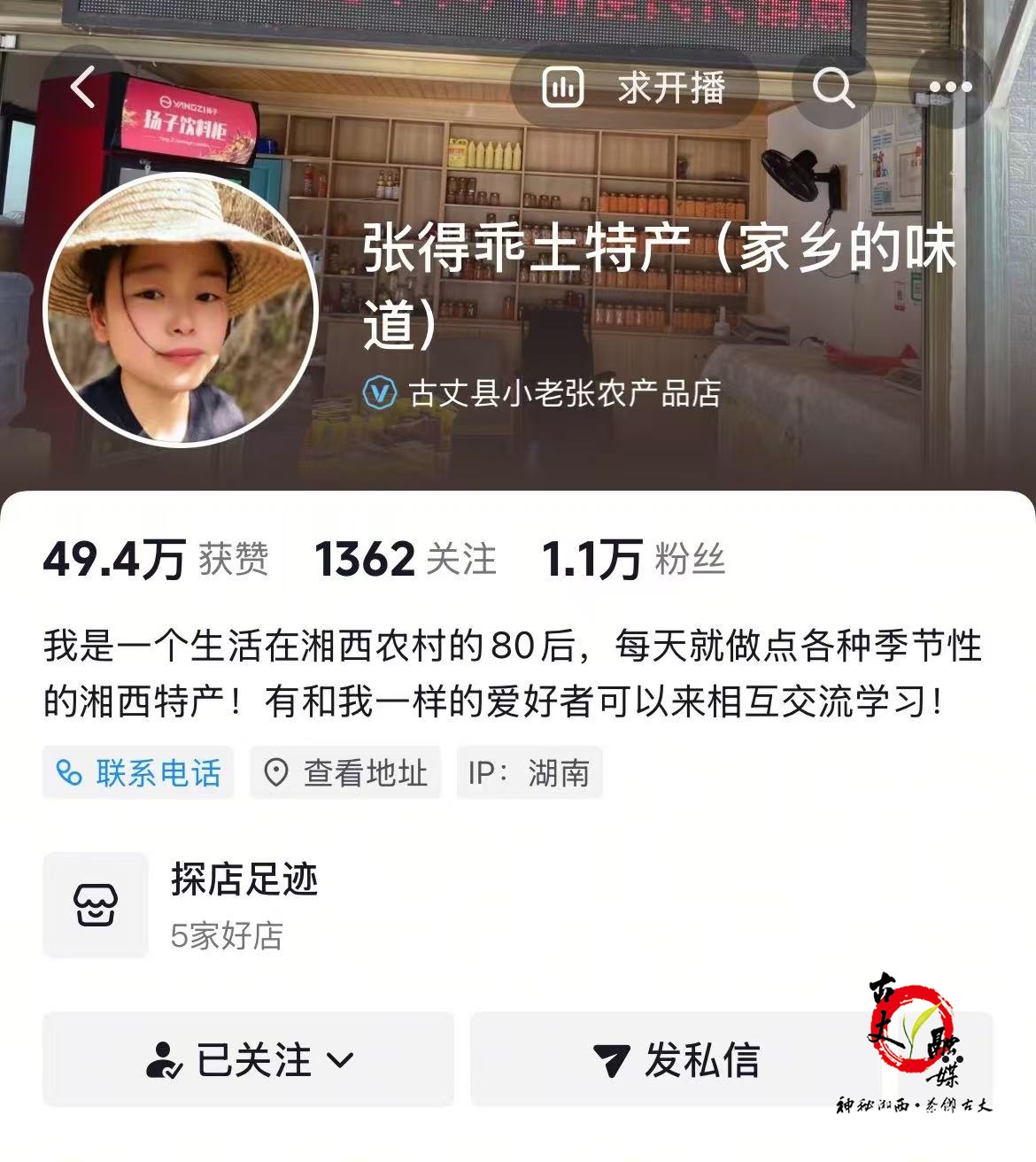Expand the 已关注 follow options

click(249, 1060)
